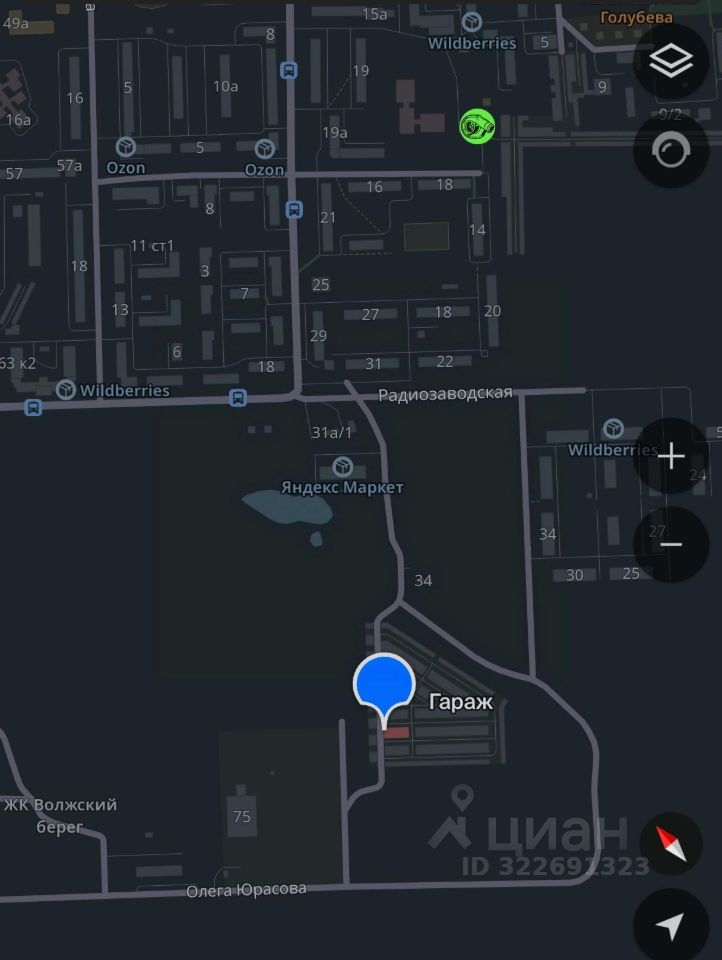Open the map layers selector
Viewport: 722px width, 960px height.
click(671, 62)
